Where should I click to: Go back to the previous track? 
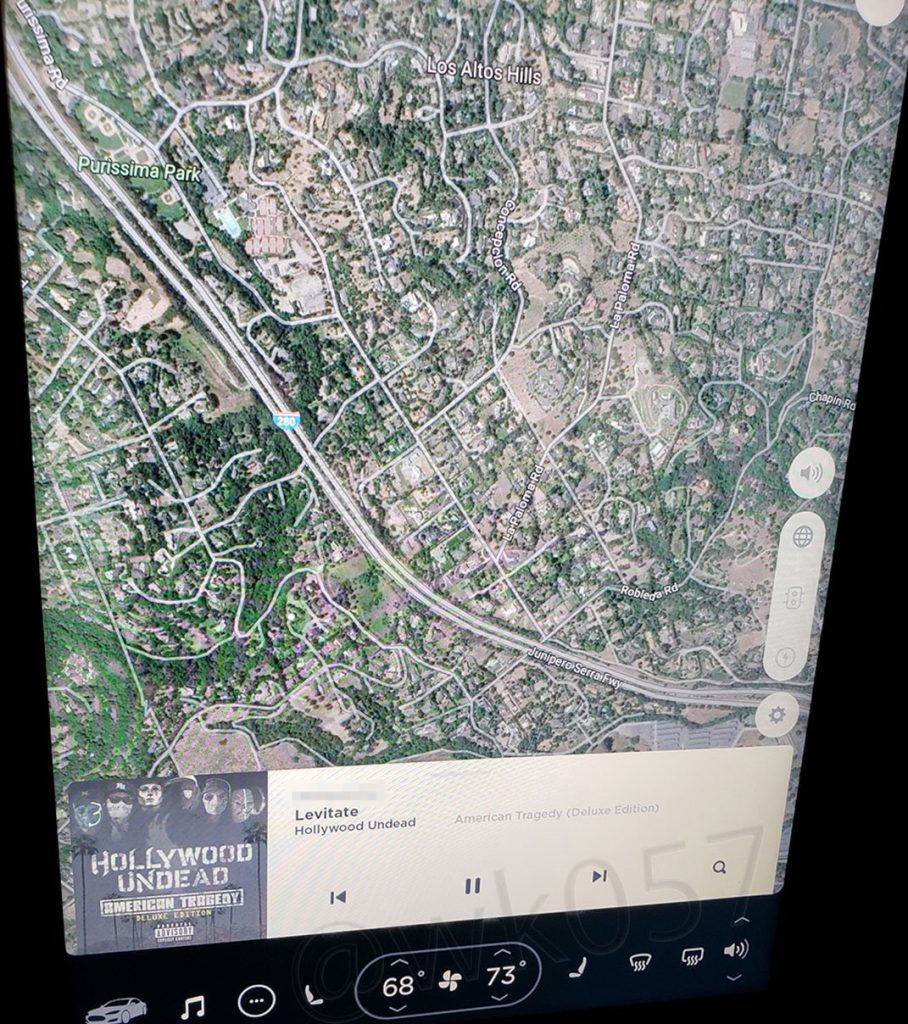338,896
